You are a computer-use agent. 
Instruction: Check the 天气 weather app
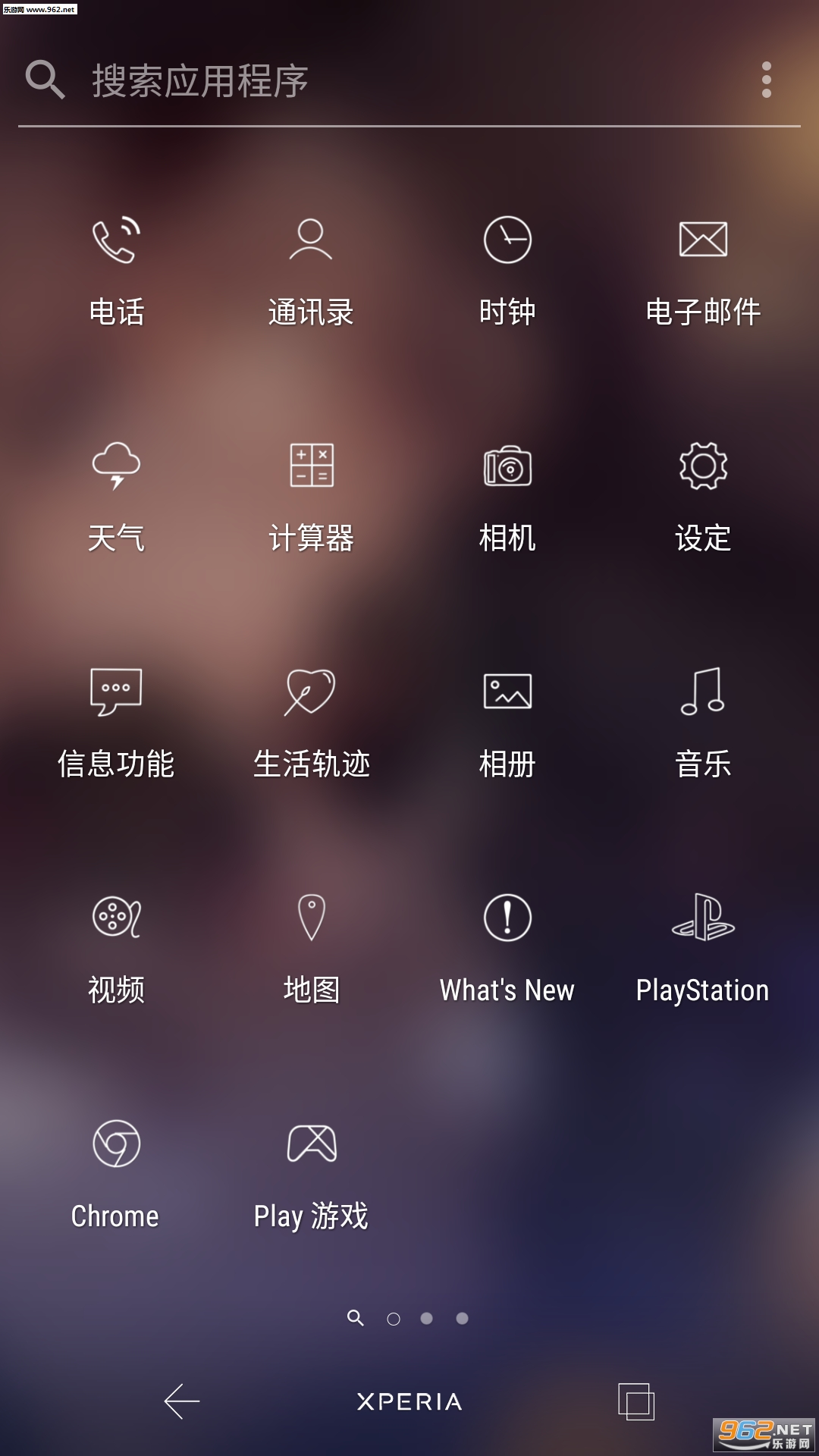click(116, 466)
